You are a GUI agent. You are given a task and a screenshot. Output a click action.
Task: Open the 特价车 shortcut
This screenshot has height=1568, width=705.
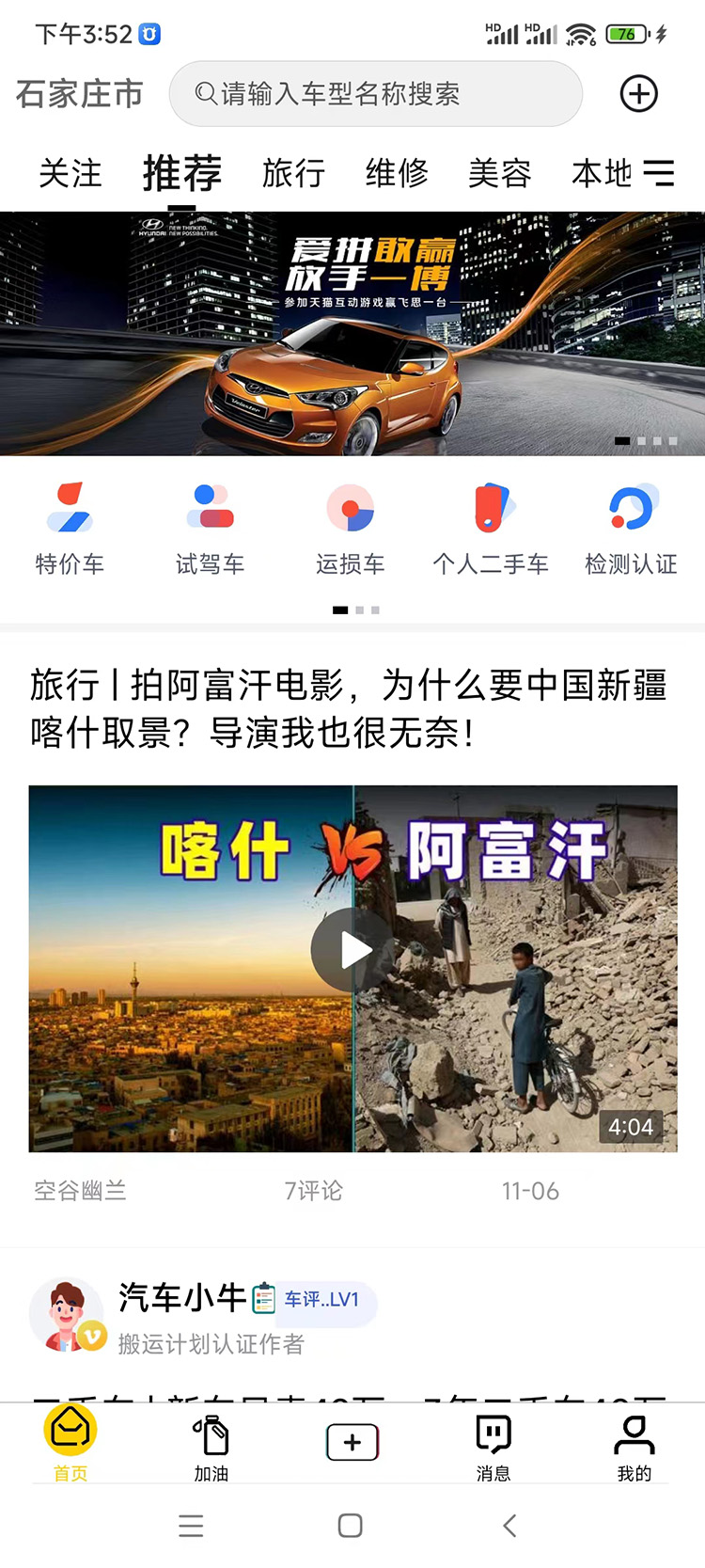pyautogui.click(x=70, y=527)
